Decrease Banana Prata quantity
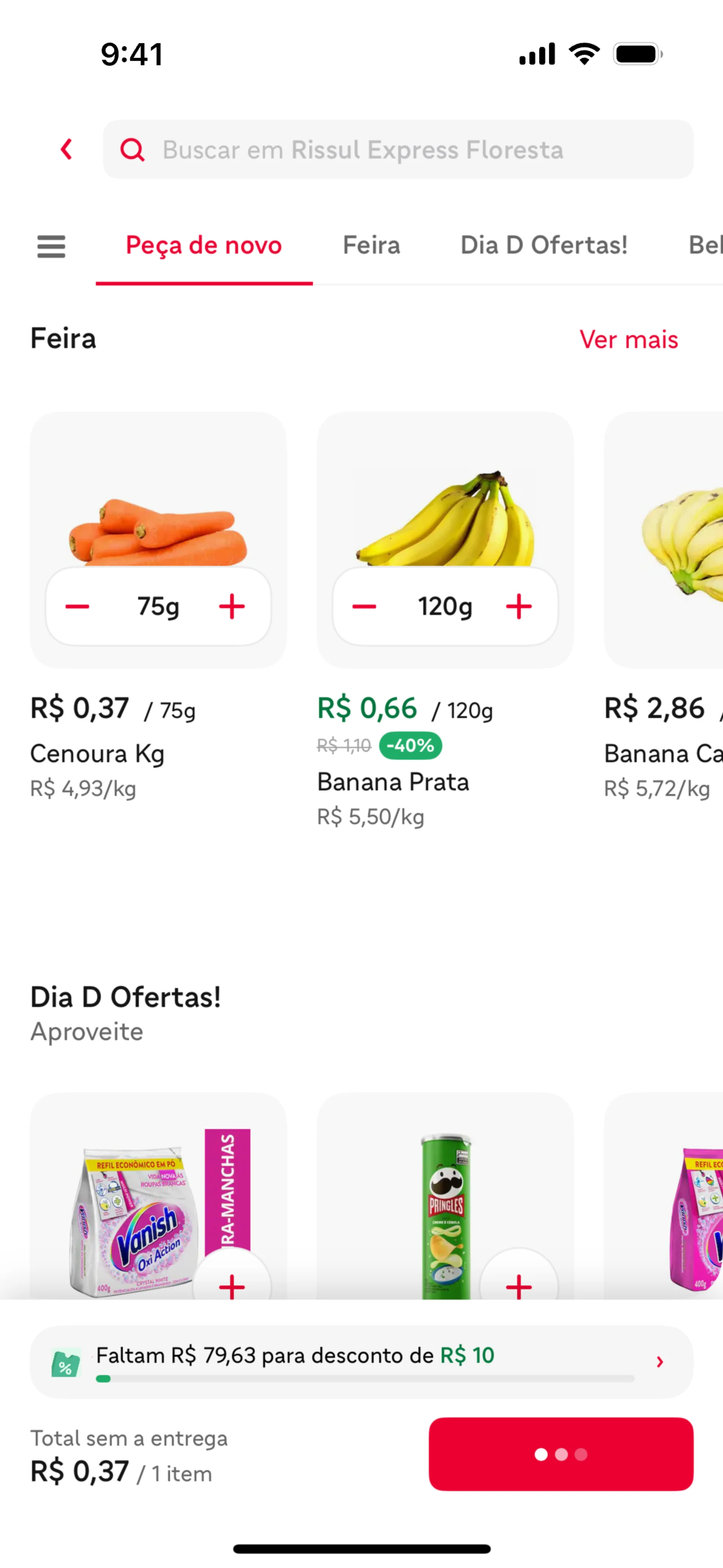Image resolution: width=723 pixels, height=1568 pixels. click(364, 606)
